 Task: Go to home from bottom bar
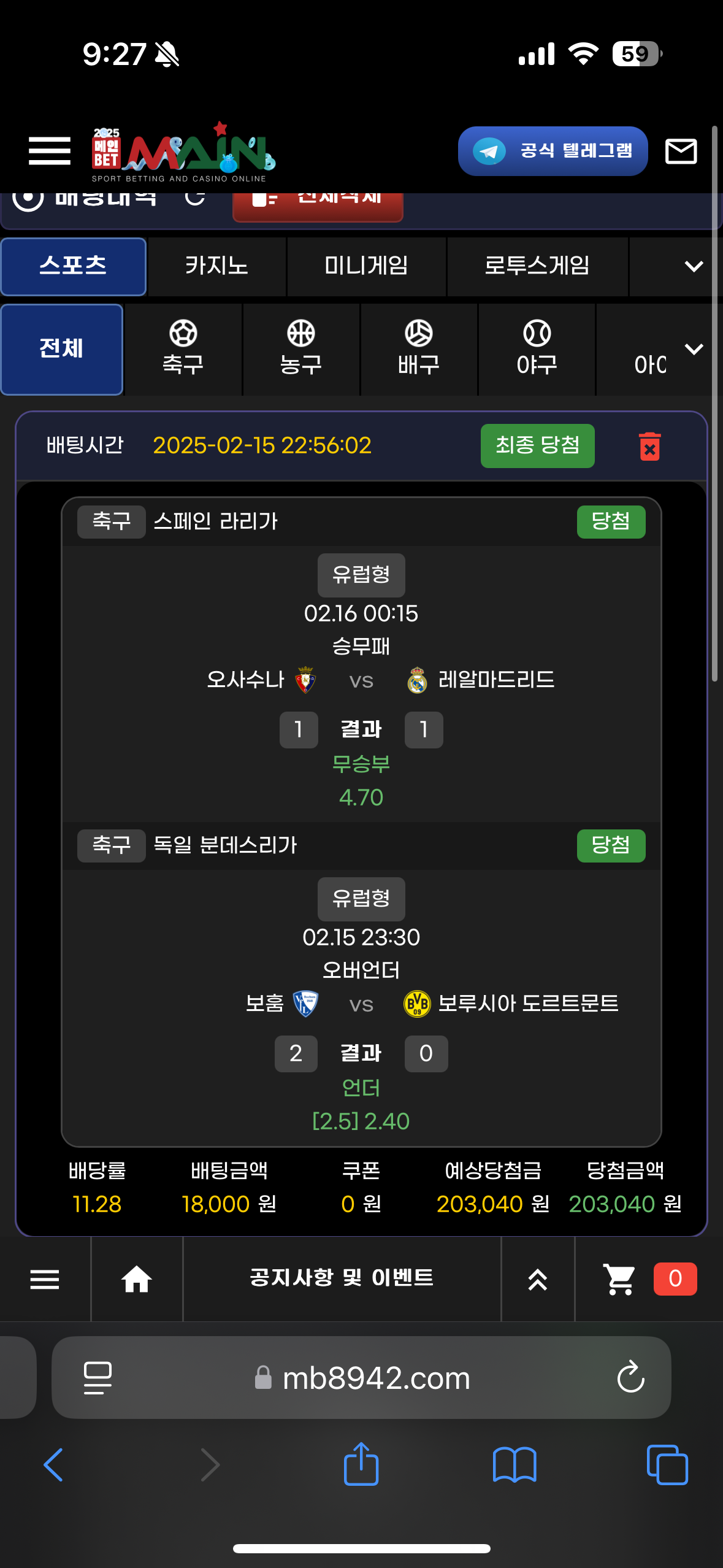click(x=136, y=1279)
